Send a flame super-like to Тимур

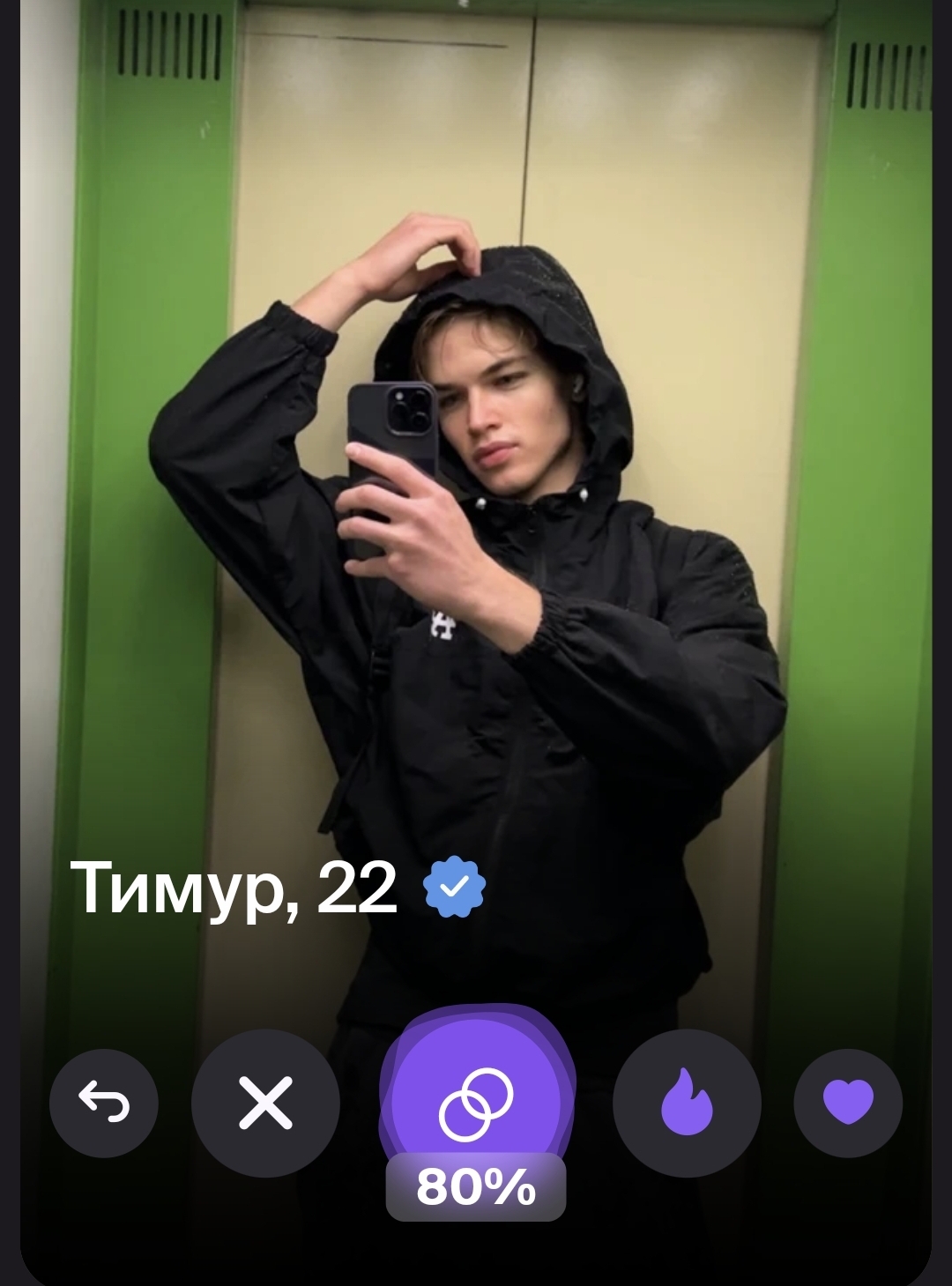coord(687,1103)
